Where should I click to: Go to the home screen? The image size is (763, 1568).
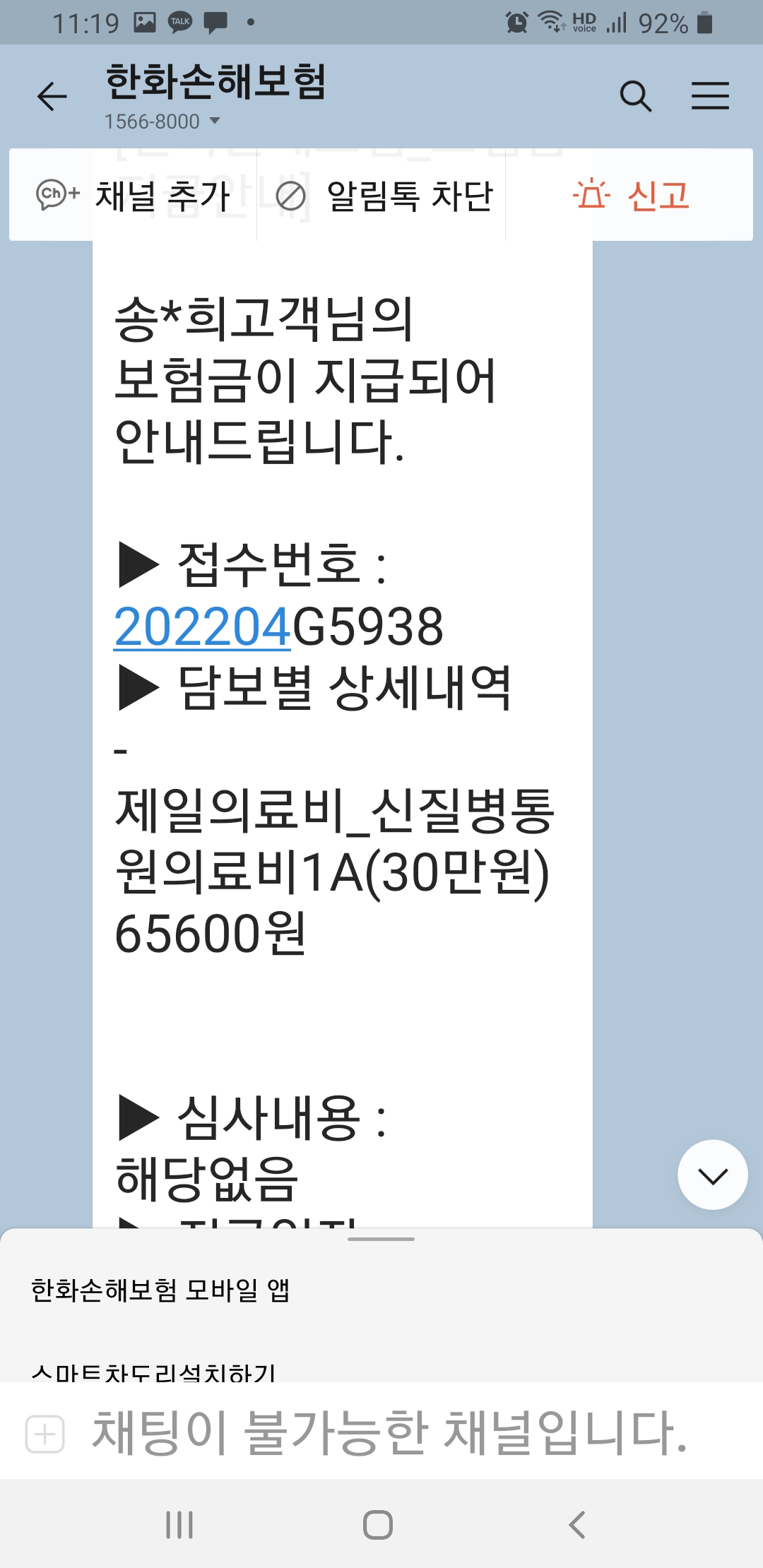click(378, 1525)
